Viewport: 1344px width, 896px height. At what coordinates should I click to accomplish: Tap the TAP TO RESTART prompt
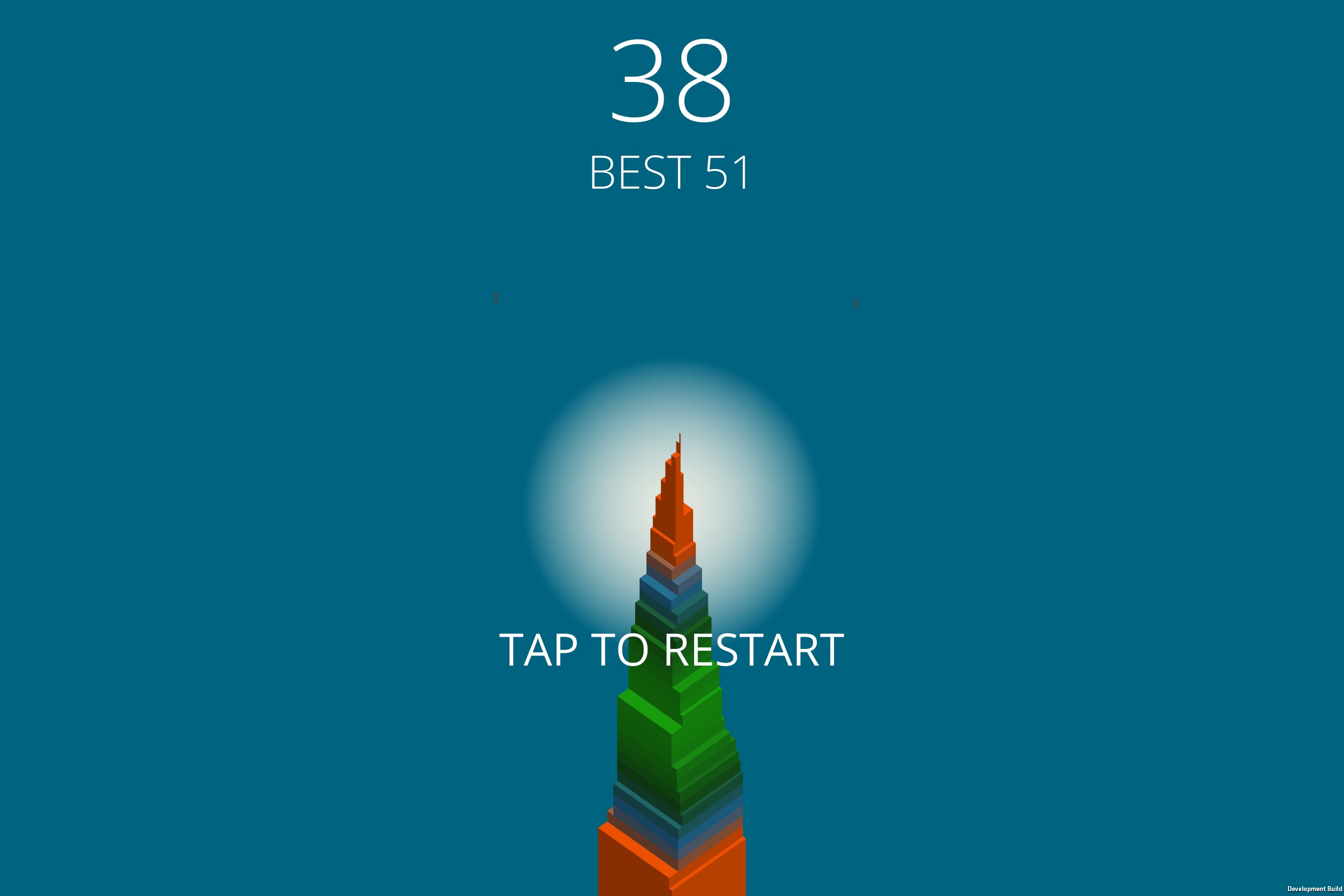point(672,650)
